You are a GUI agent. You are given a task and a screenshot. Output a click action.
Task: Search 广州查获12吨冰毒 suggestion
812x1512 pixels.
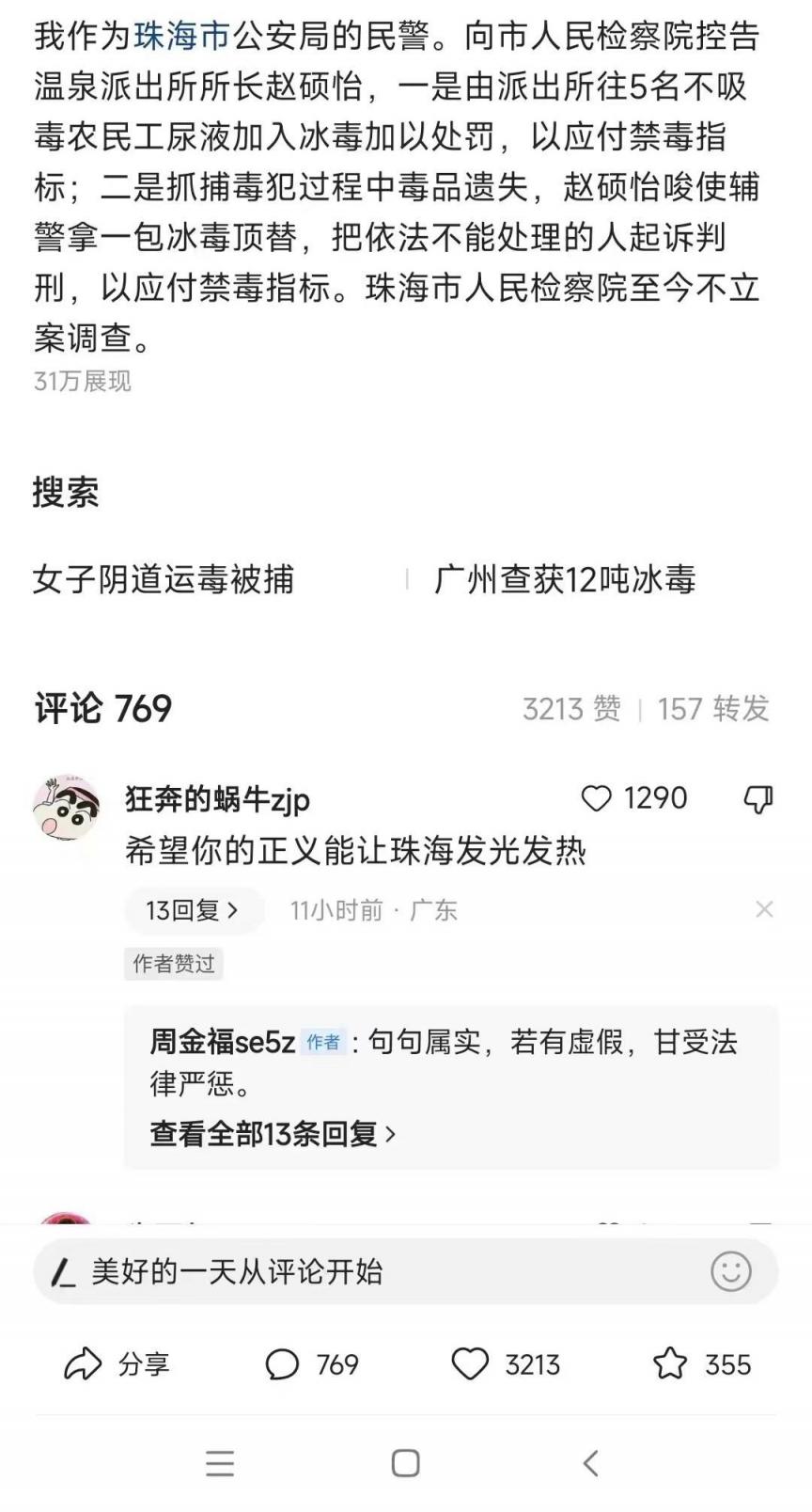coord(565,579)
